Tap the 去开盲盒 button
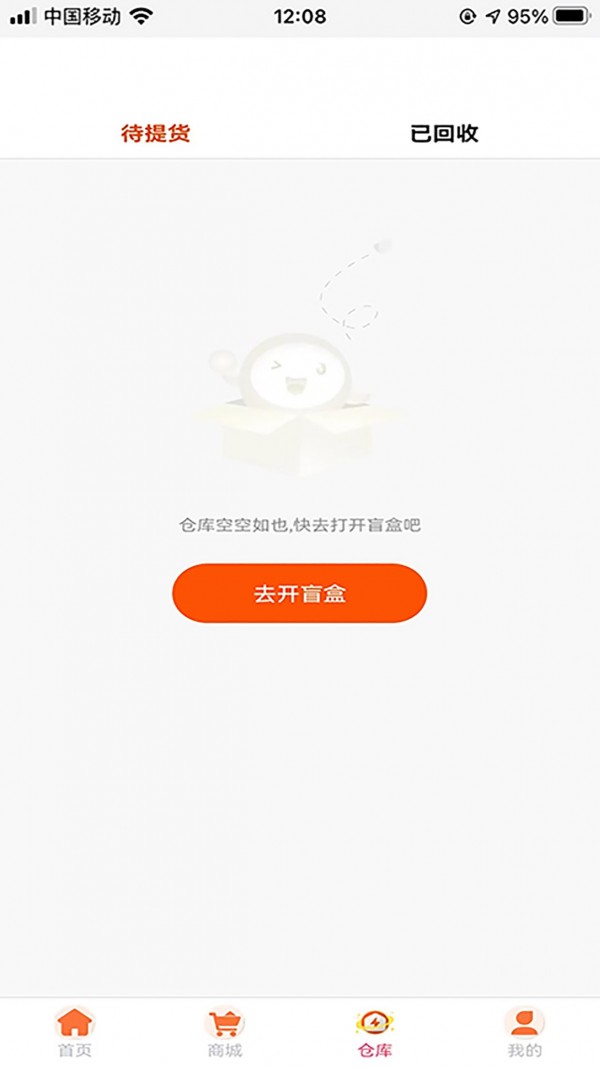Screen dimensions: 600x1067 (299, 593)
